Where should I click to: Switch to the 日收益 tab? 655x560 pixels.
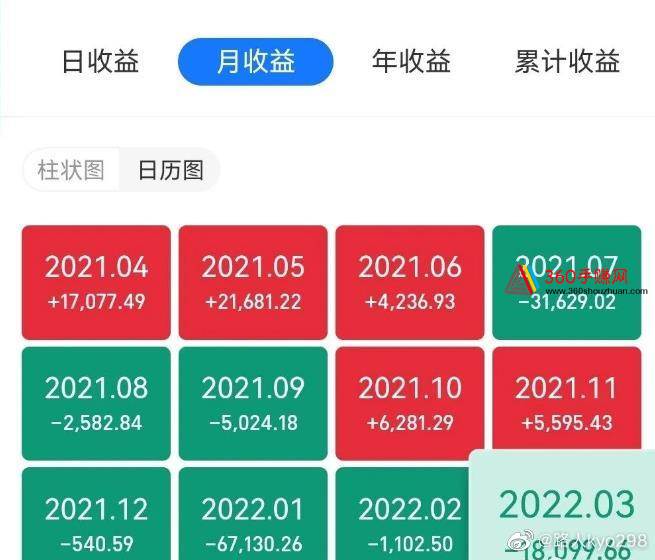[100, 62]
